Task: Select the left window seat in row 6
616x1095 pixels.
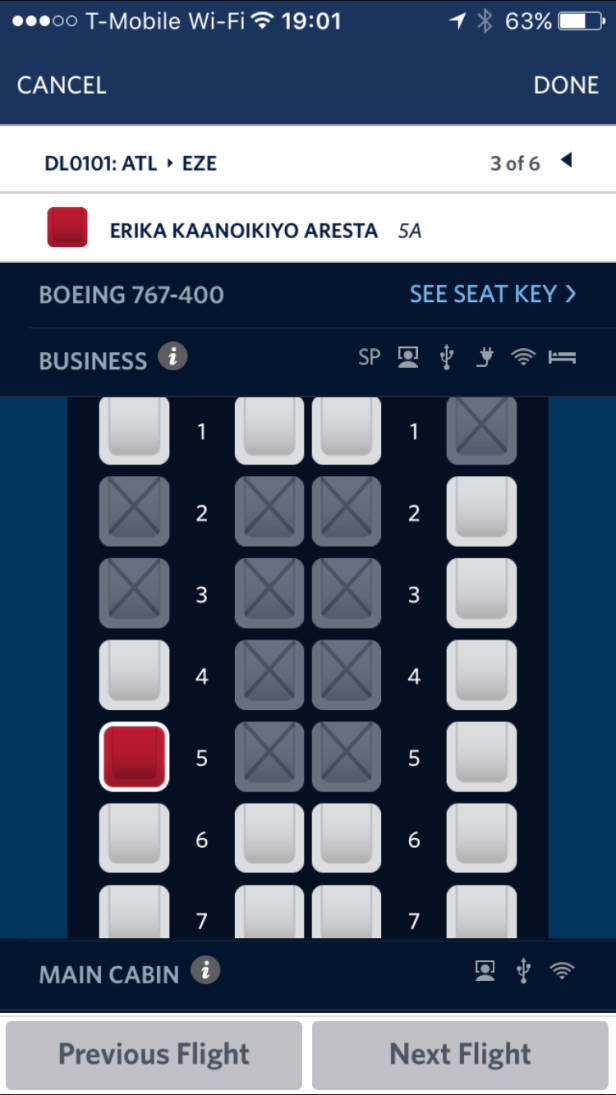Action: [134, 838]
